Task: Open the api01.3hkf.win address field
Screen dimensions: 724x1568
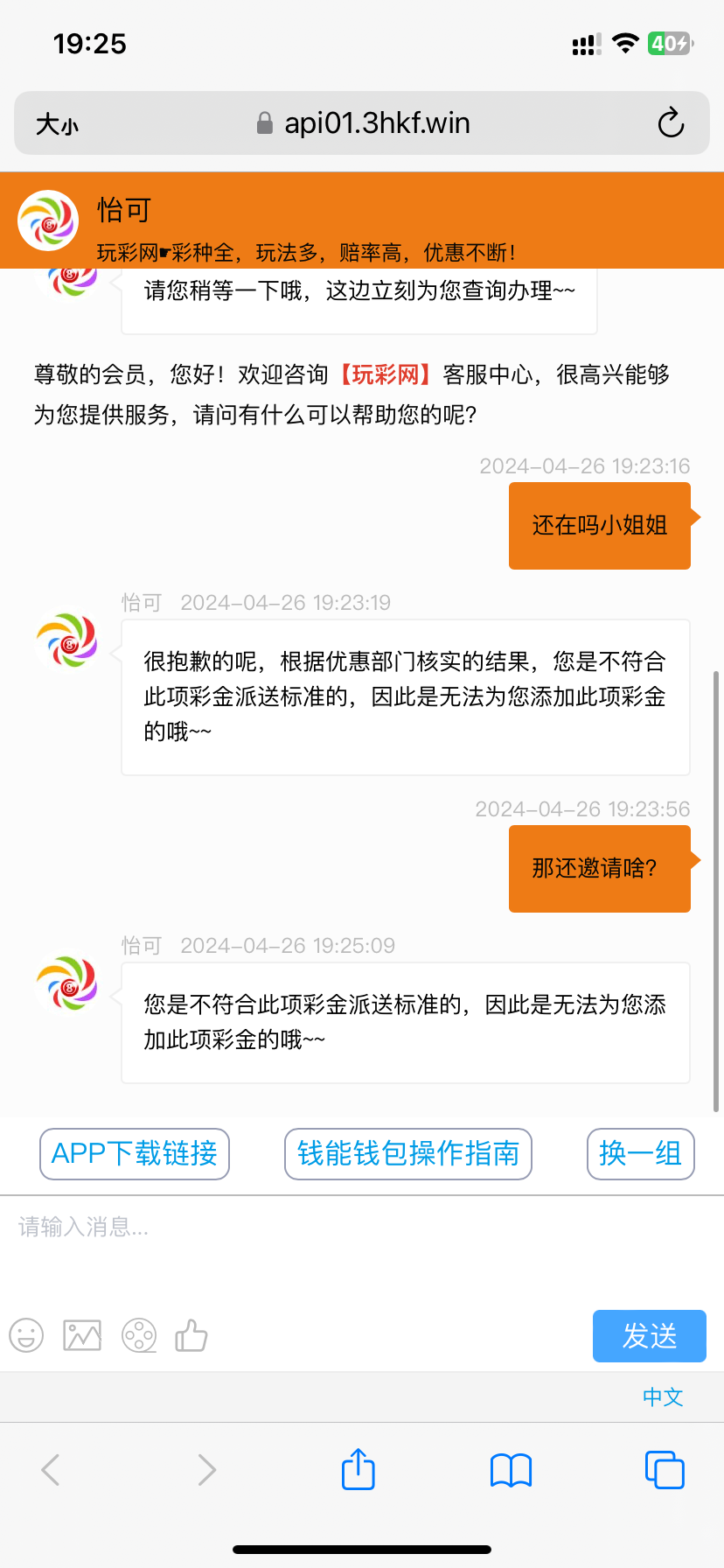Action: point(364,123)
